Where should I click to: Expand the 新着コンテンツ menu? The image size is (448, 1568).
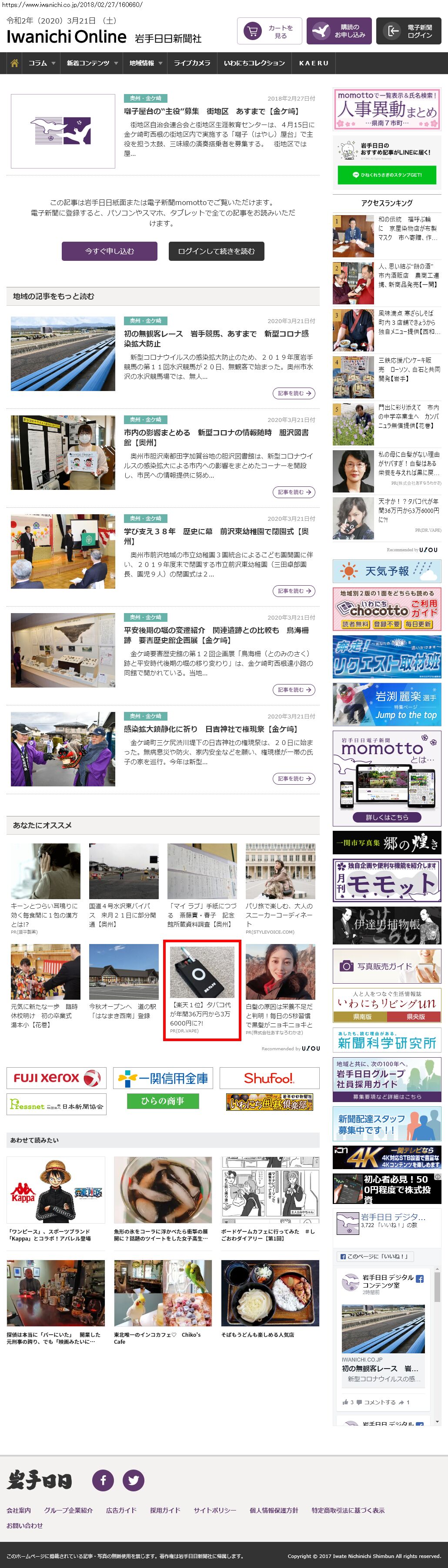click(x=92, y=63)
